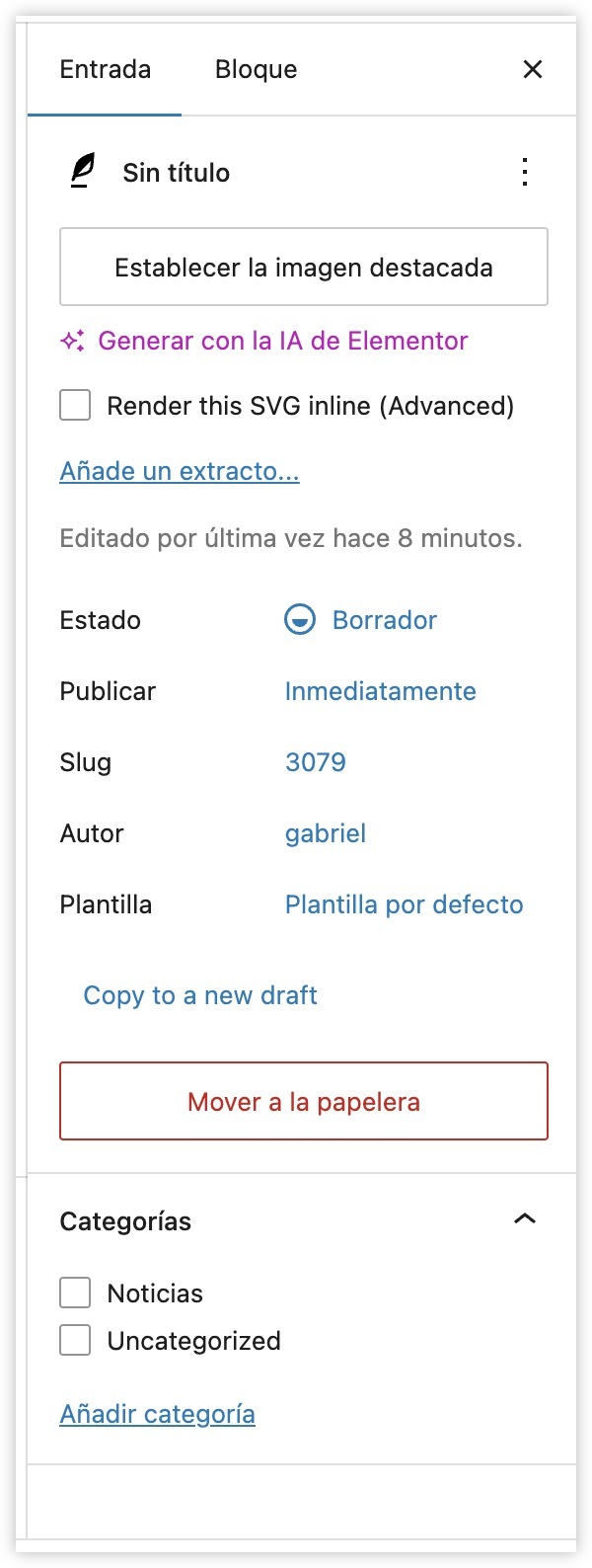Viewport: 592px width, 1568px height.
Task: Tap Mover a la papelera
Action: coord(304,1102)
